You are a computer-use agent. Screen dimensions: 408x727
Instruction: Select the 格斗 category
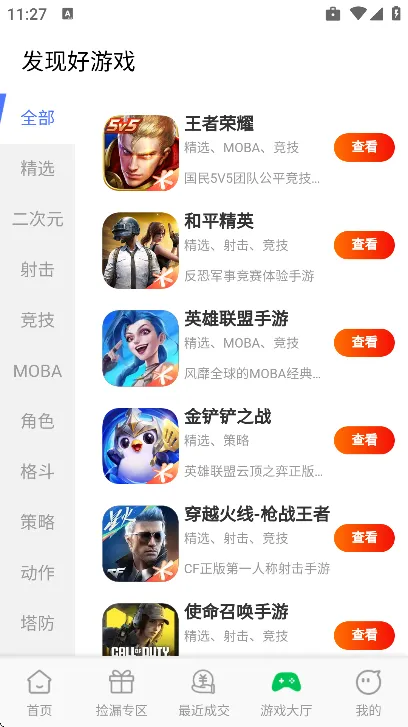[38, 472]
